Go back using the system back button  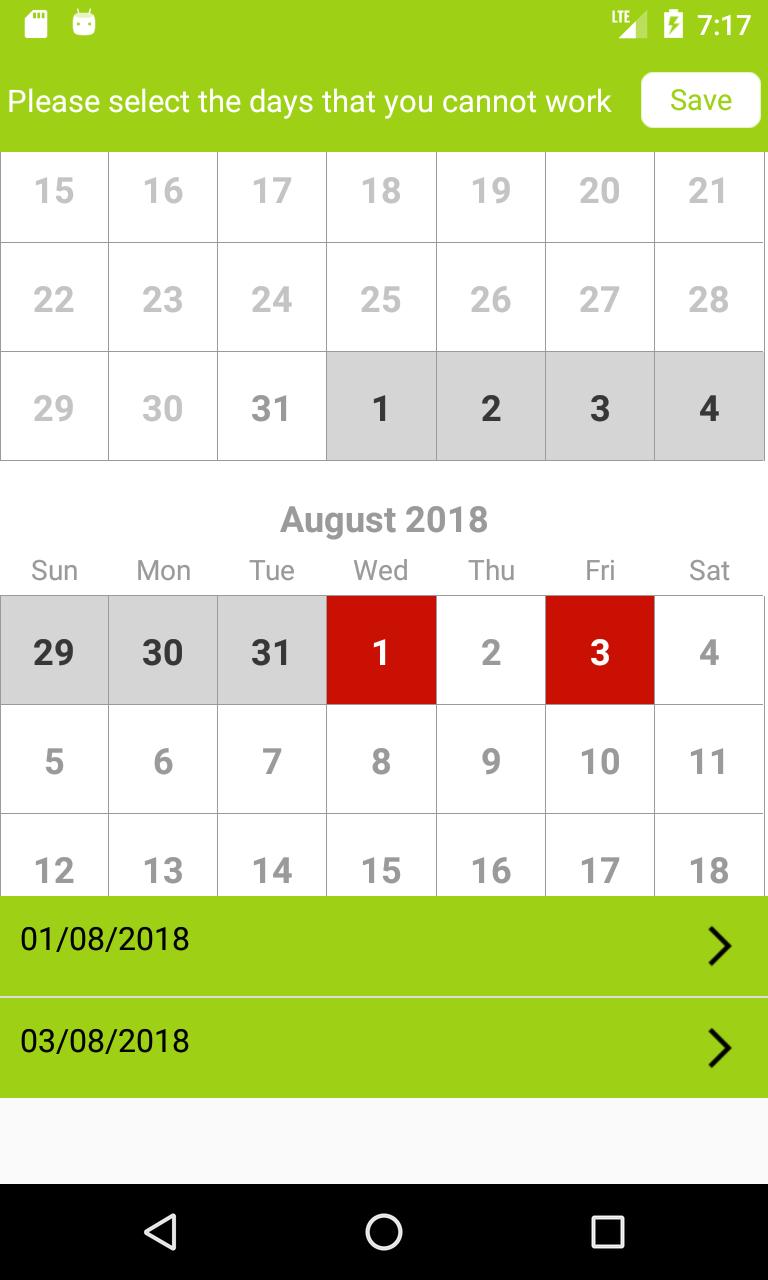tap(160, 1232)
